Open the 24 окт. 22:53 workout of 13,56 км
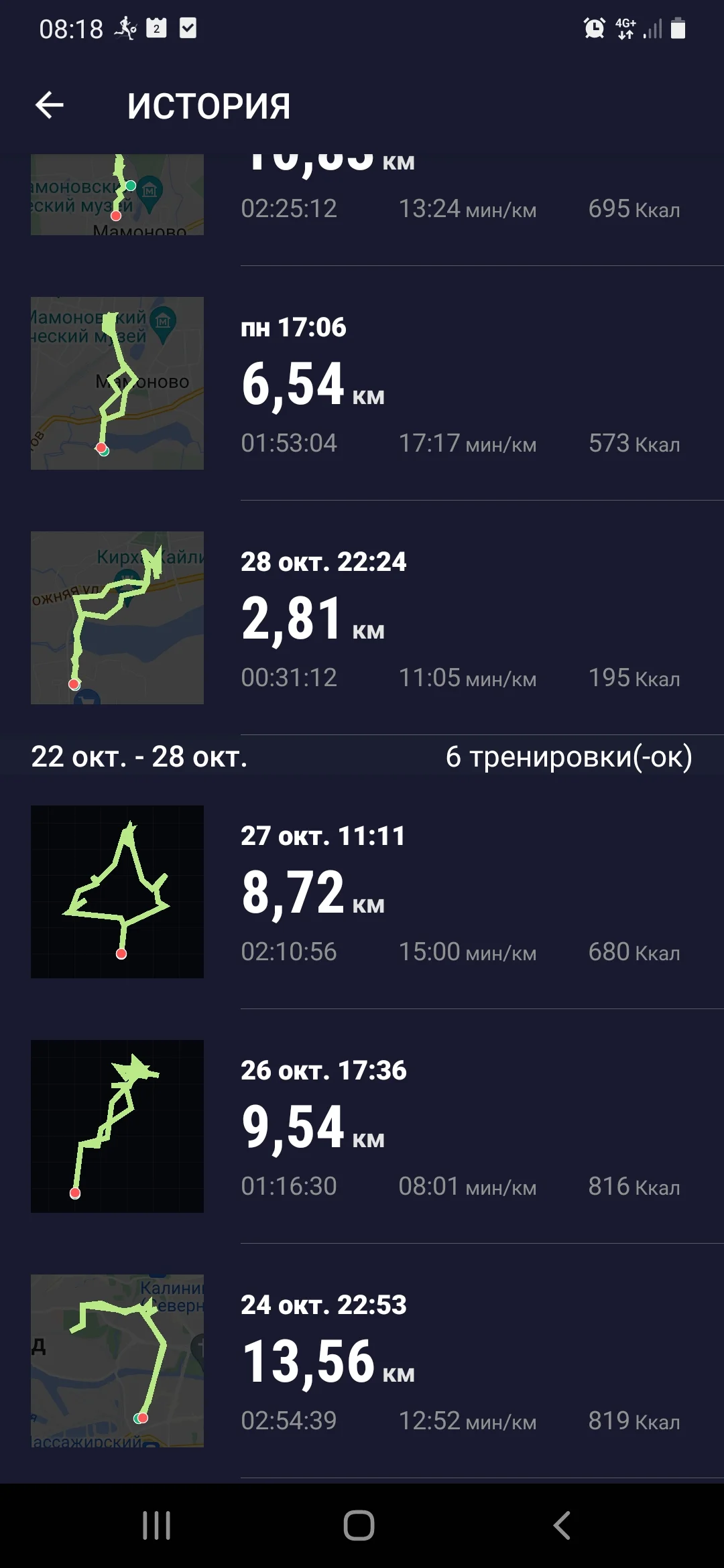The image size is (724, 1568). click(x=375, y=1362)
